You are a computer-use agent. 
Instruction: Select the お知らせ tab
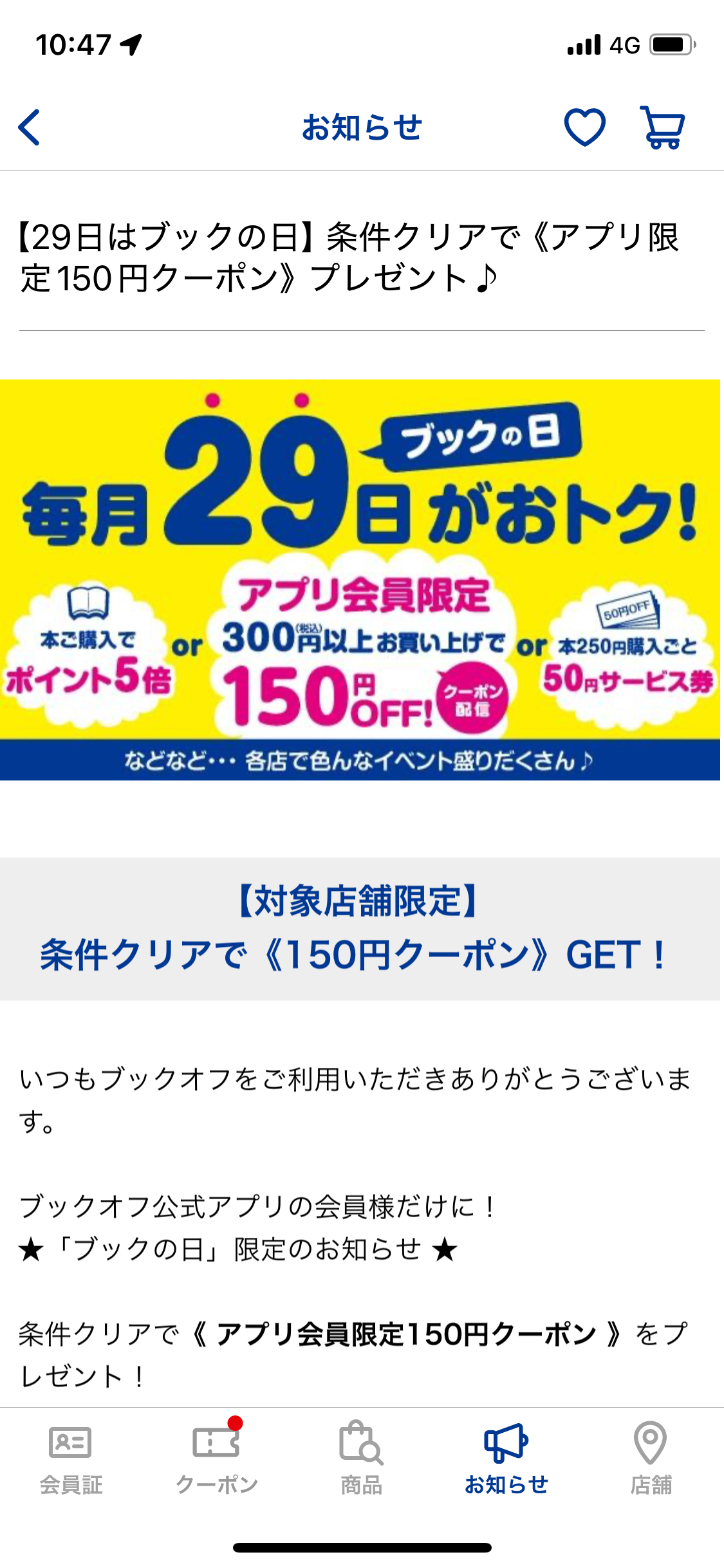pos(506,1458)
